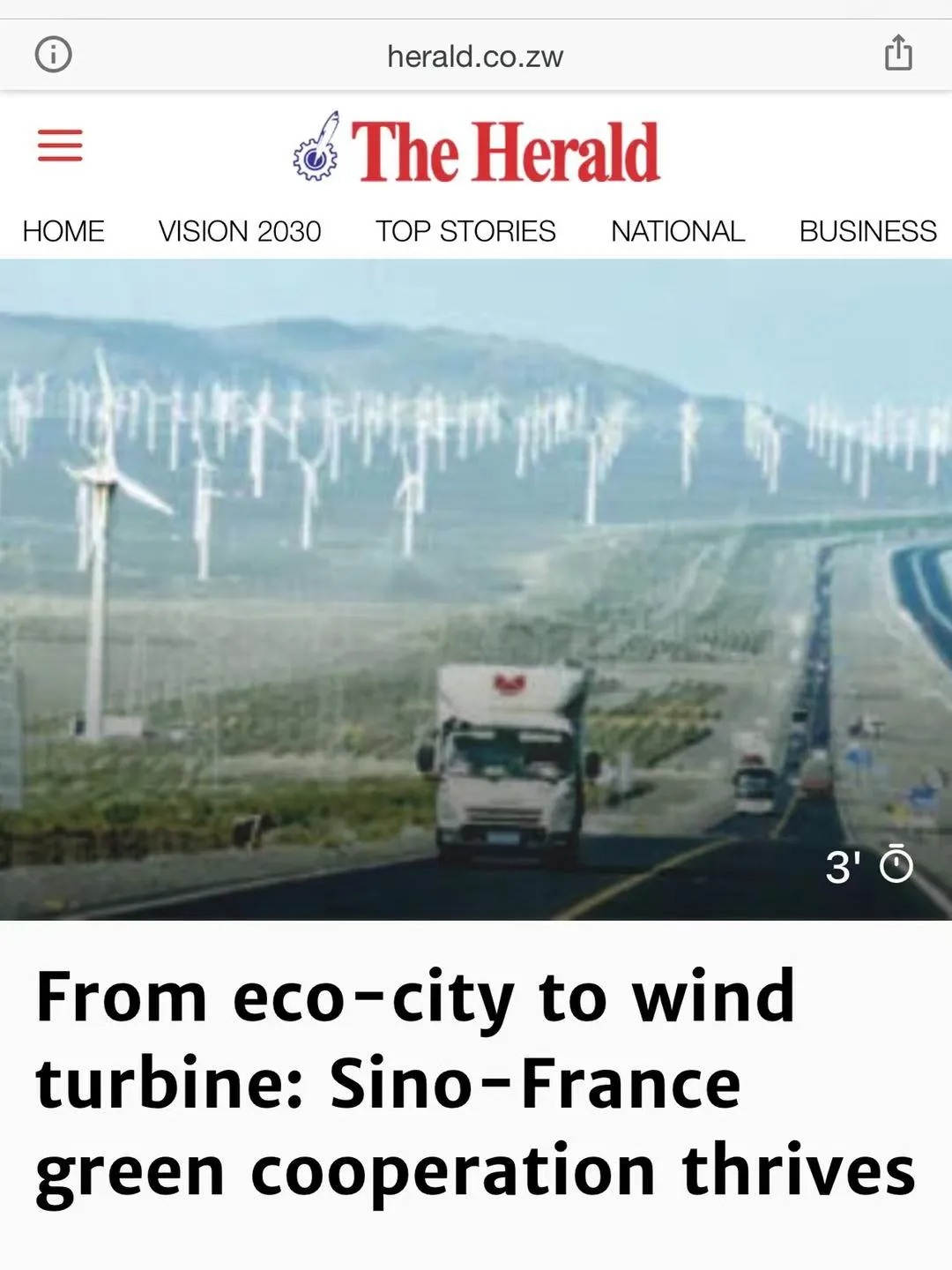Screen dimensions: 952x1270
Task: Open the wind turbine article image
Action: 476,589
